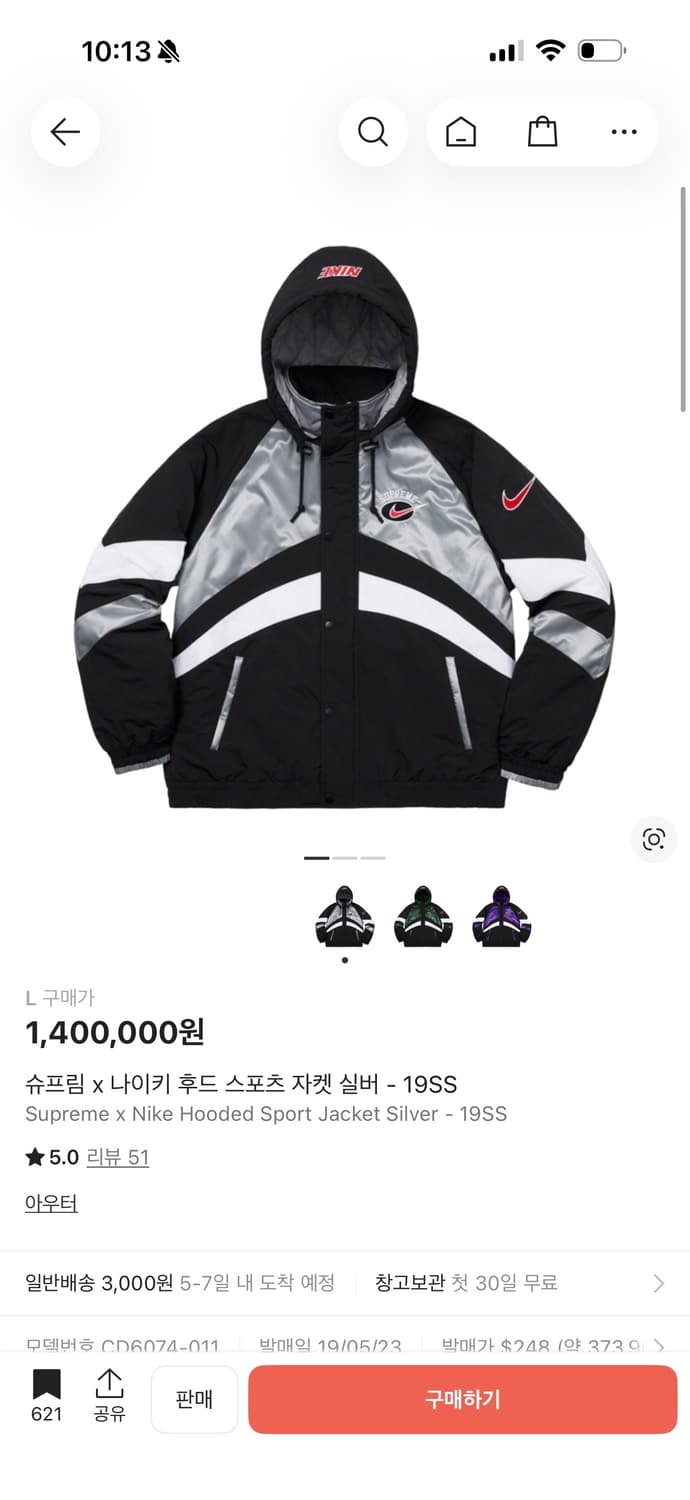Share this product via 공유

tap(109, 1396)
